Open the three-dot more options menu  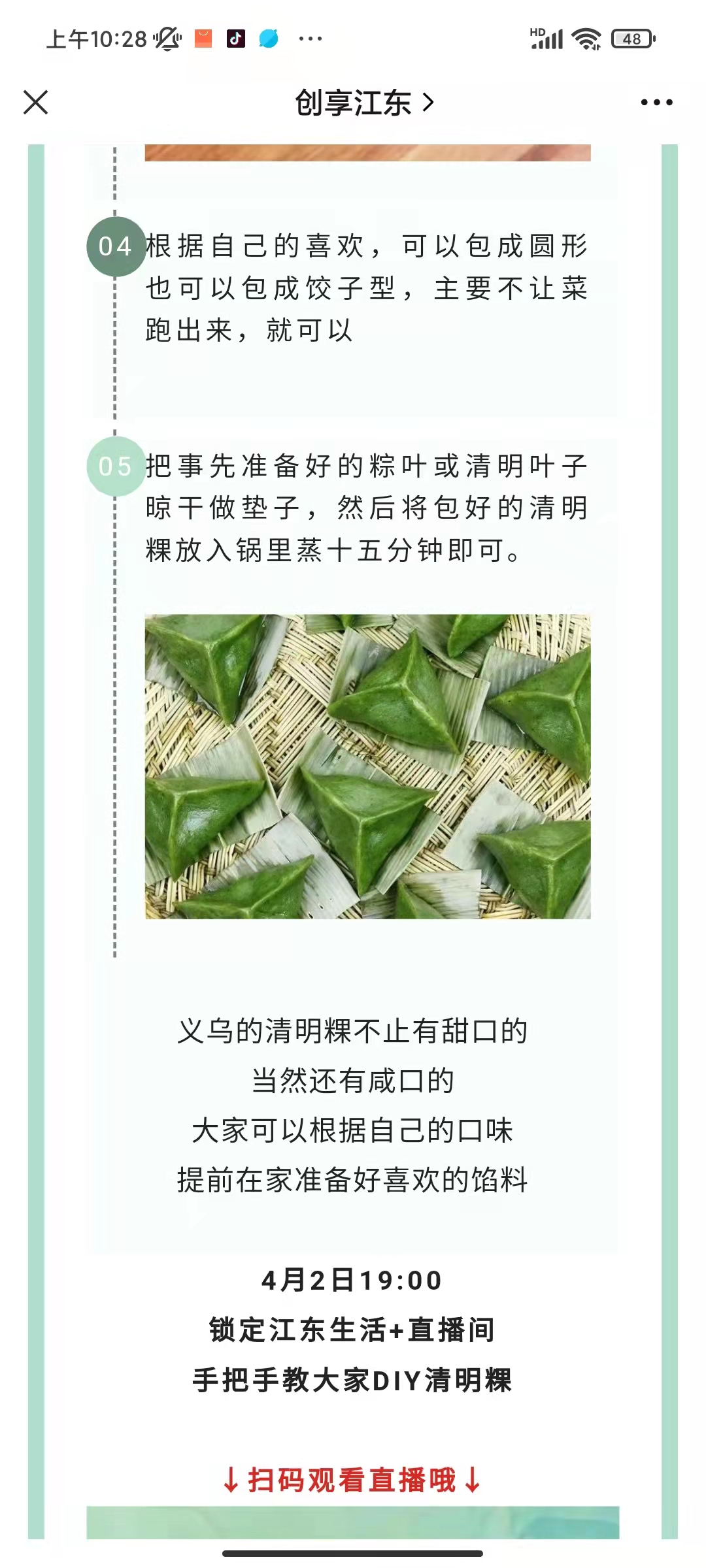pos(656,103)
